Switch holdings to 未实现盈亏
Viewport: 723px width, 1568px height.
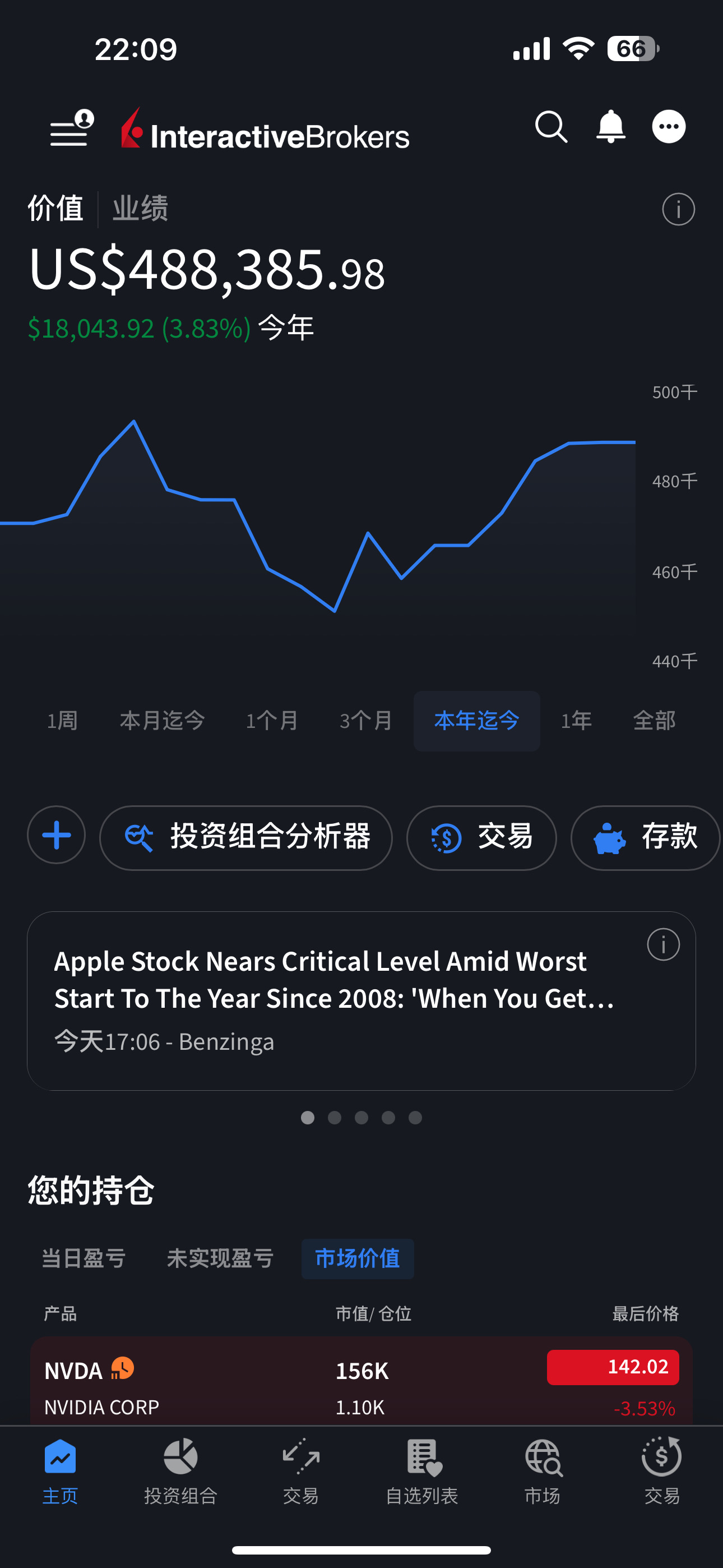[220, 1258]
